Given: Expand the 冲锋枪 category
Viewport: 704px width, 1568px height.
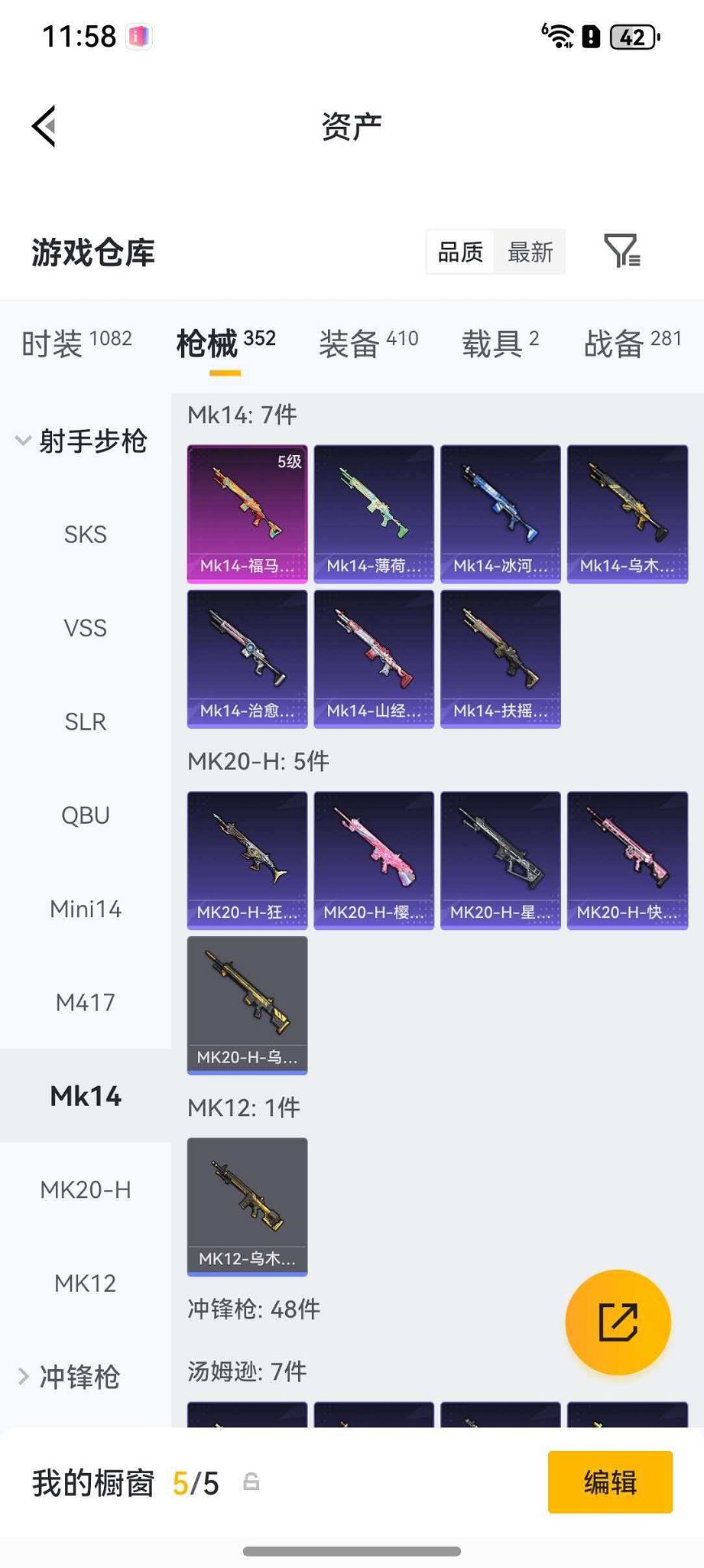Looking at the screenshot, I should [70, 1377].
